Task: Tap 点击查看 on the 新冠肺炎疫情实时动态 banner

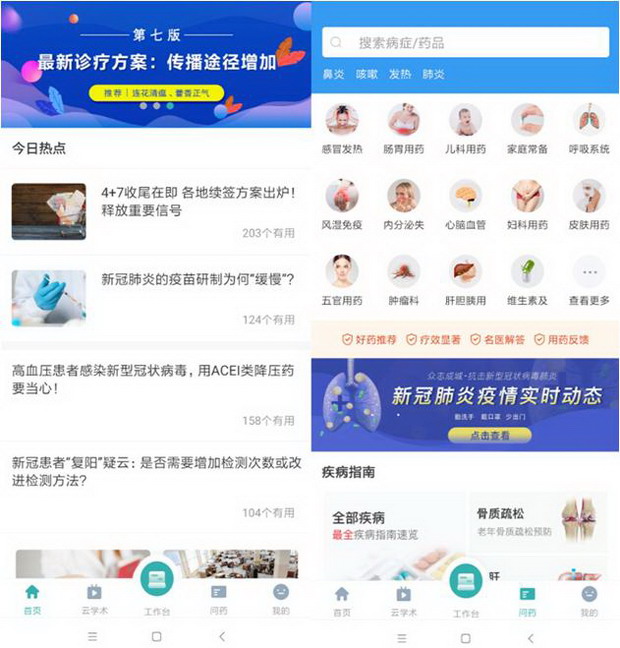Action: (x=489, y=435)
